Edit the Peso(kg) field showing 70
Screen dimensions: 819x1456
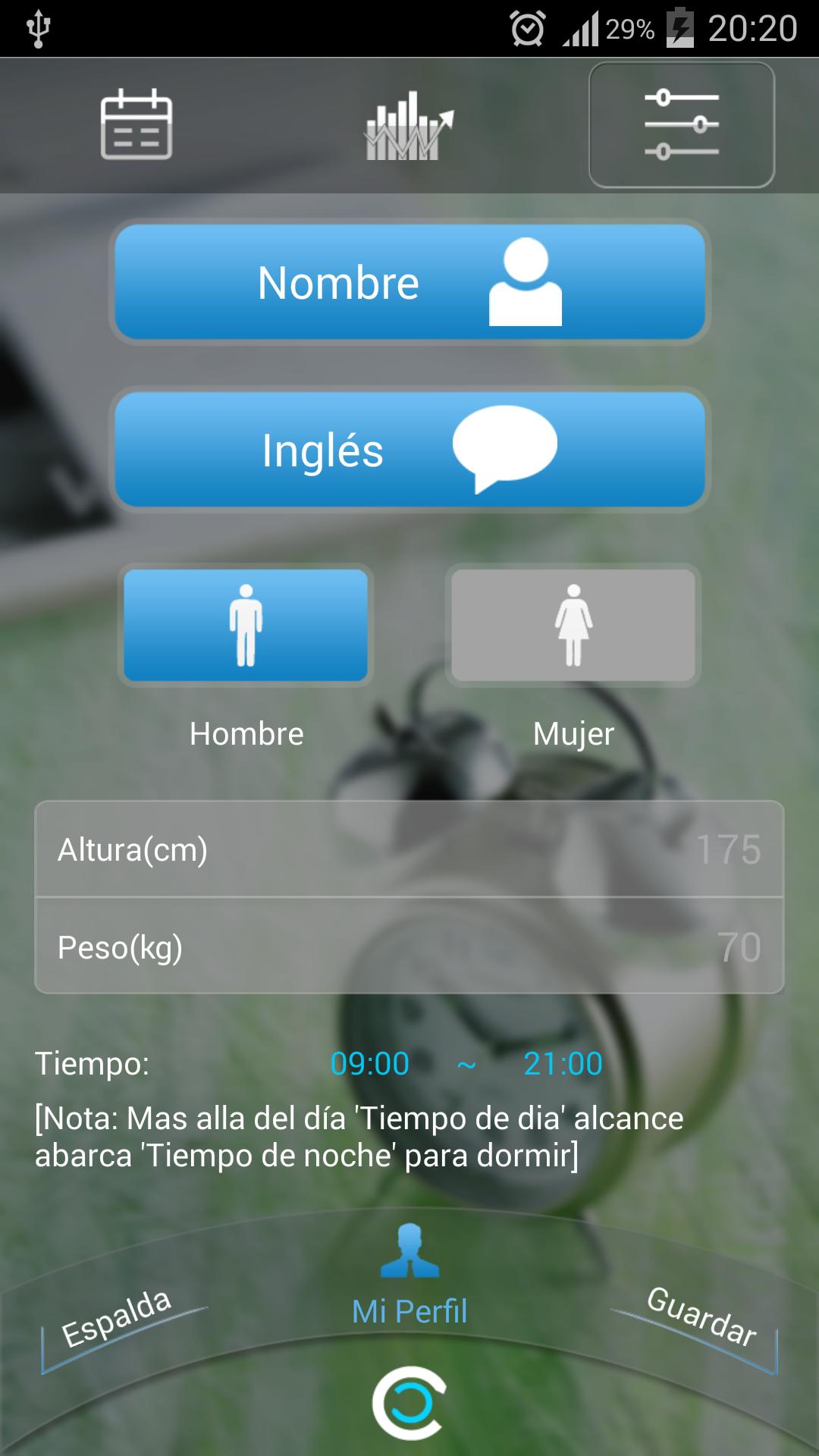click(x=409, y=946)
